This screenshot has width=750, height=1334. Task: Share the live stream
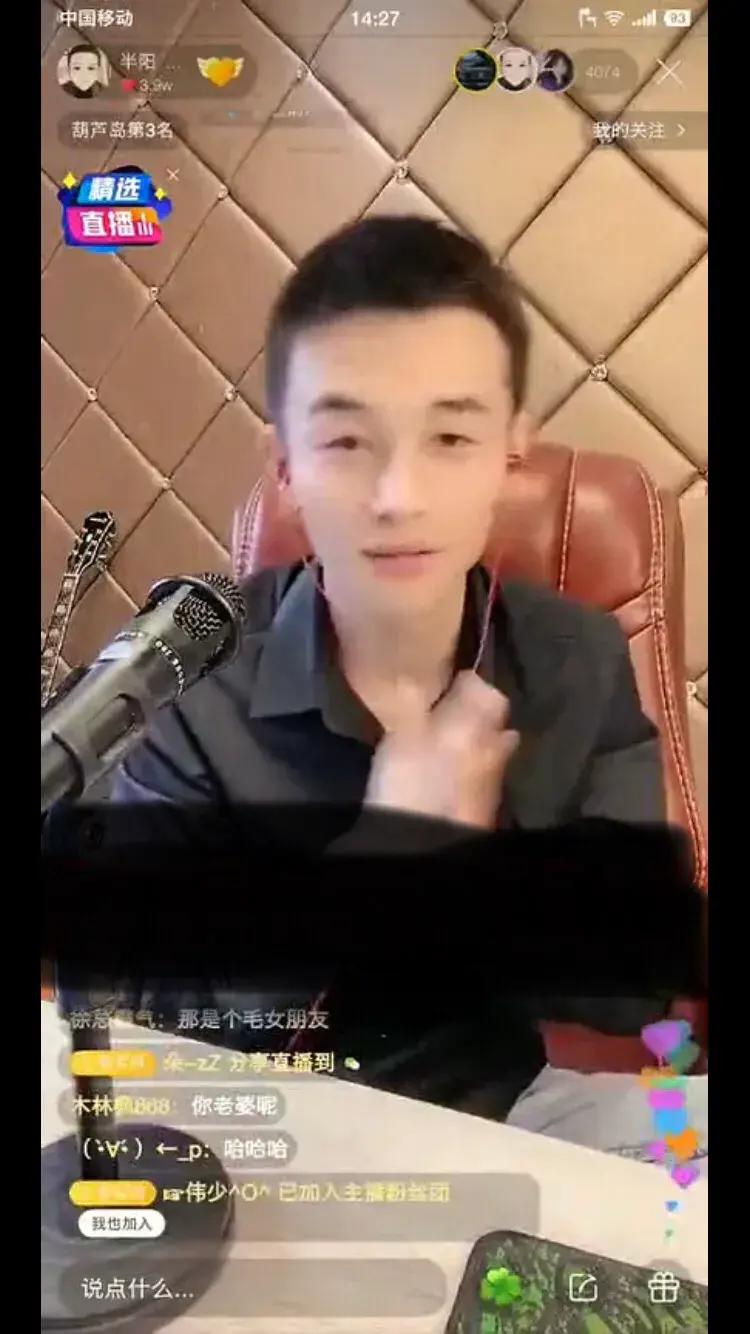click(582, 1287)
